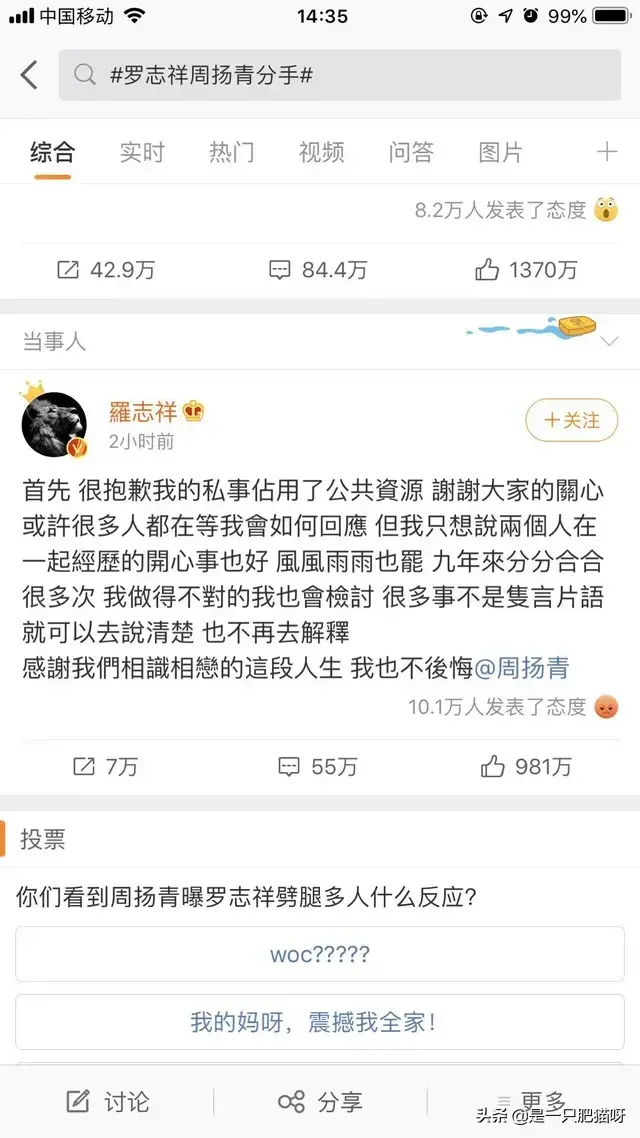Viewport: 640px width, 1138px height.
Task: Like the post with 1370万 likes
Action: (x=526, y=269)
